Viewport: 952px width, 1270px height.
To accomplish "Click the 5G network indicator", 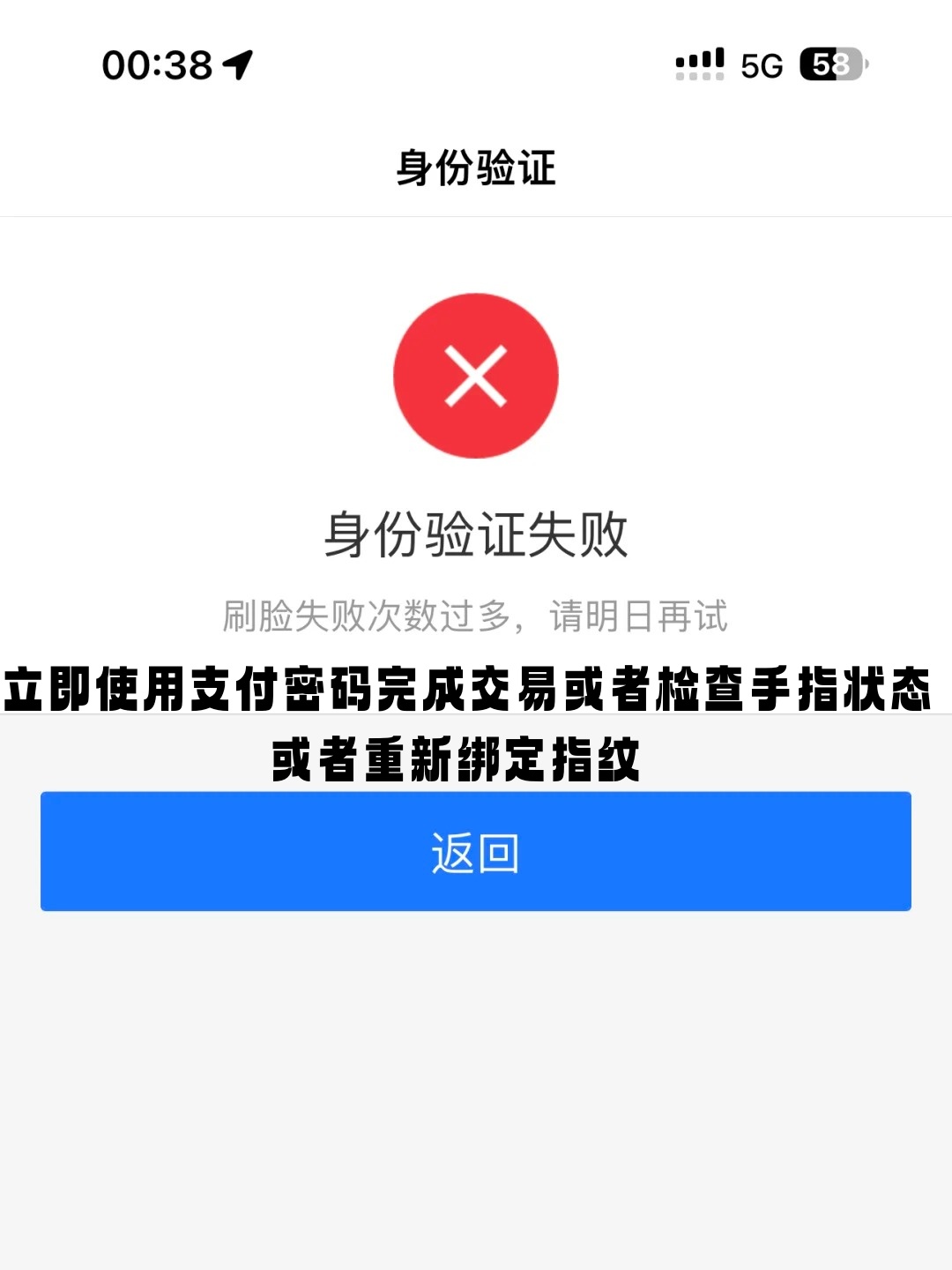I will pos(763,65).
